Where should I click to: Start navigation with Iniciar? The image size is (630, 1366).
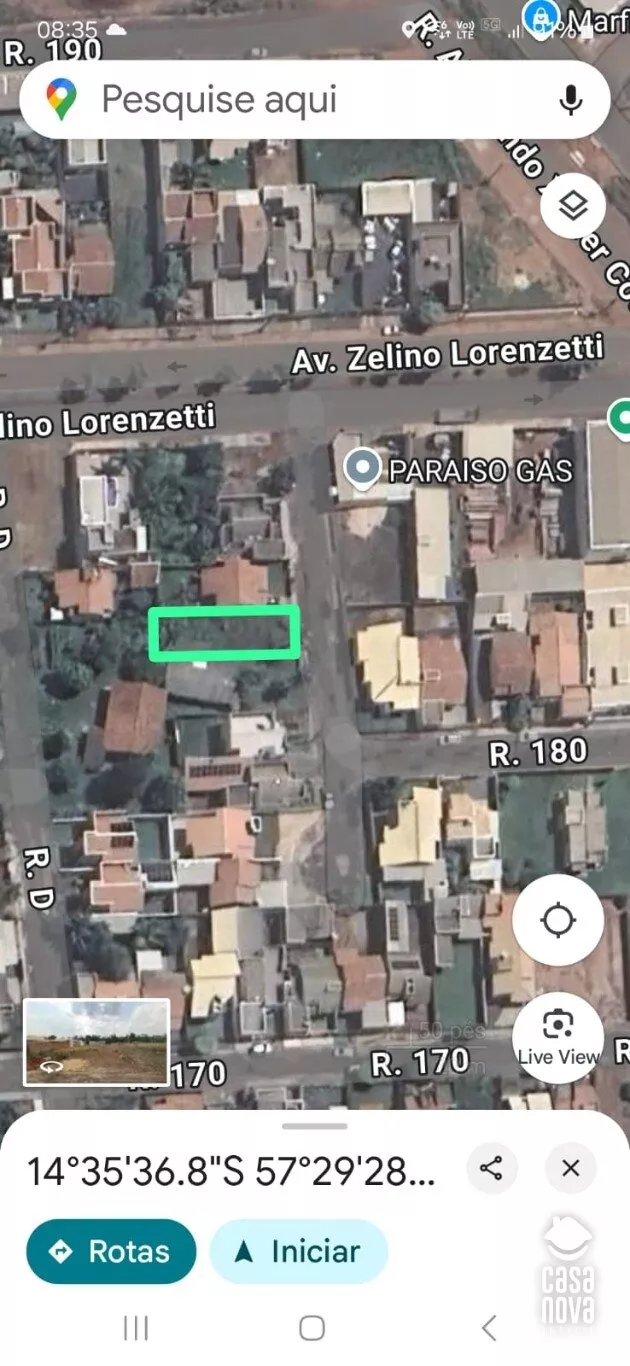298,1251
